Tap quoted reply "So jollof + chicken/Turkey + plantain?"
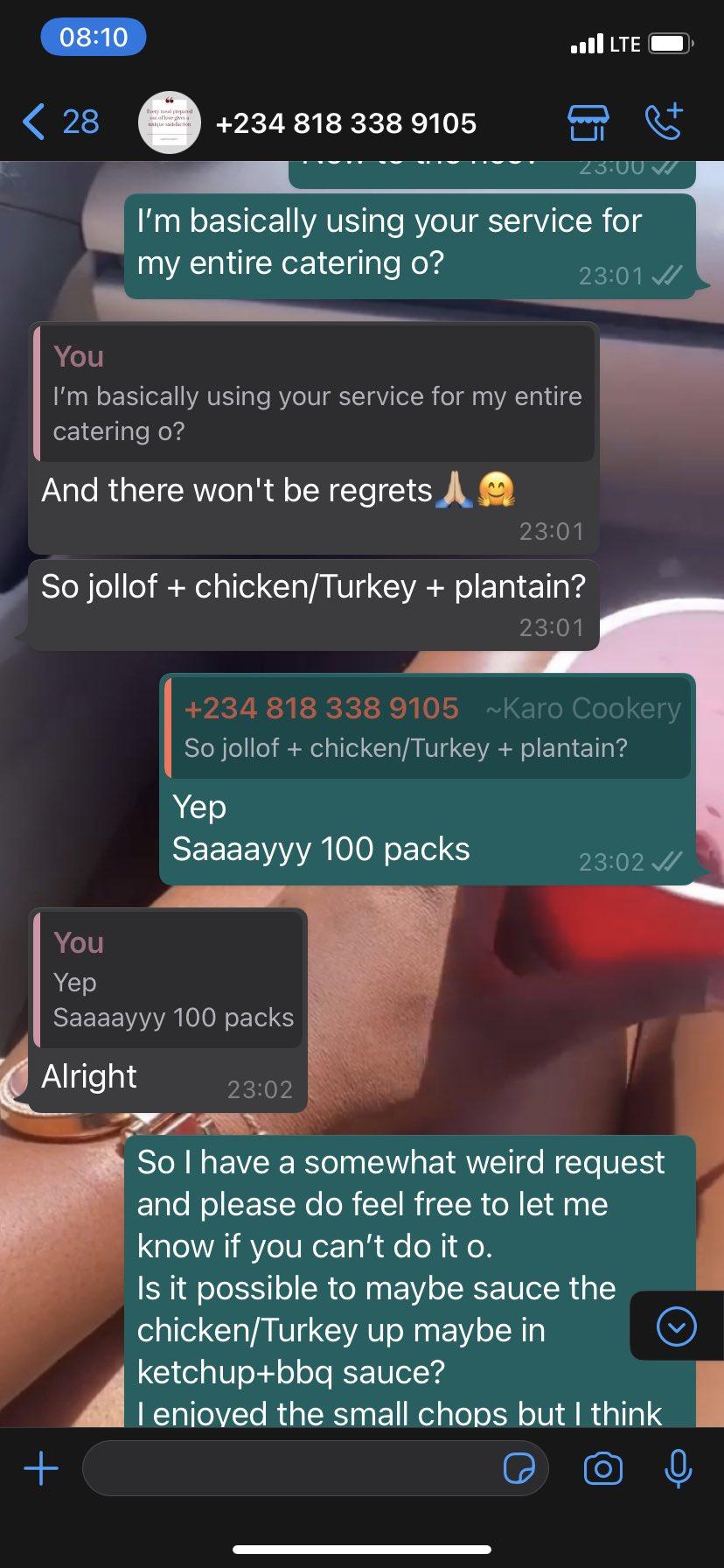 pyautogui.click(x=428, y=728)
